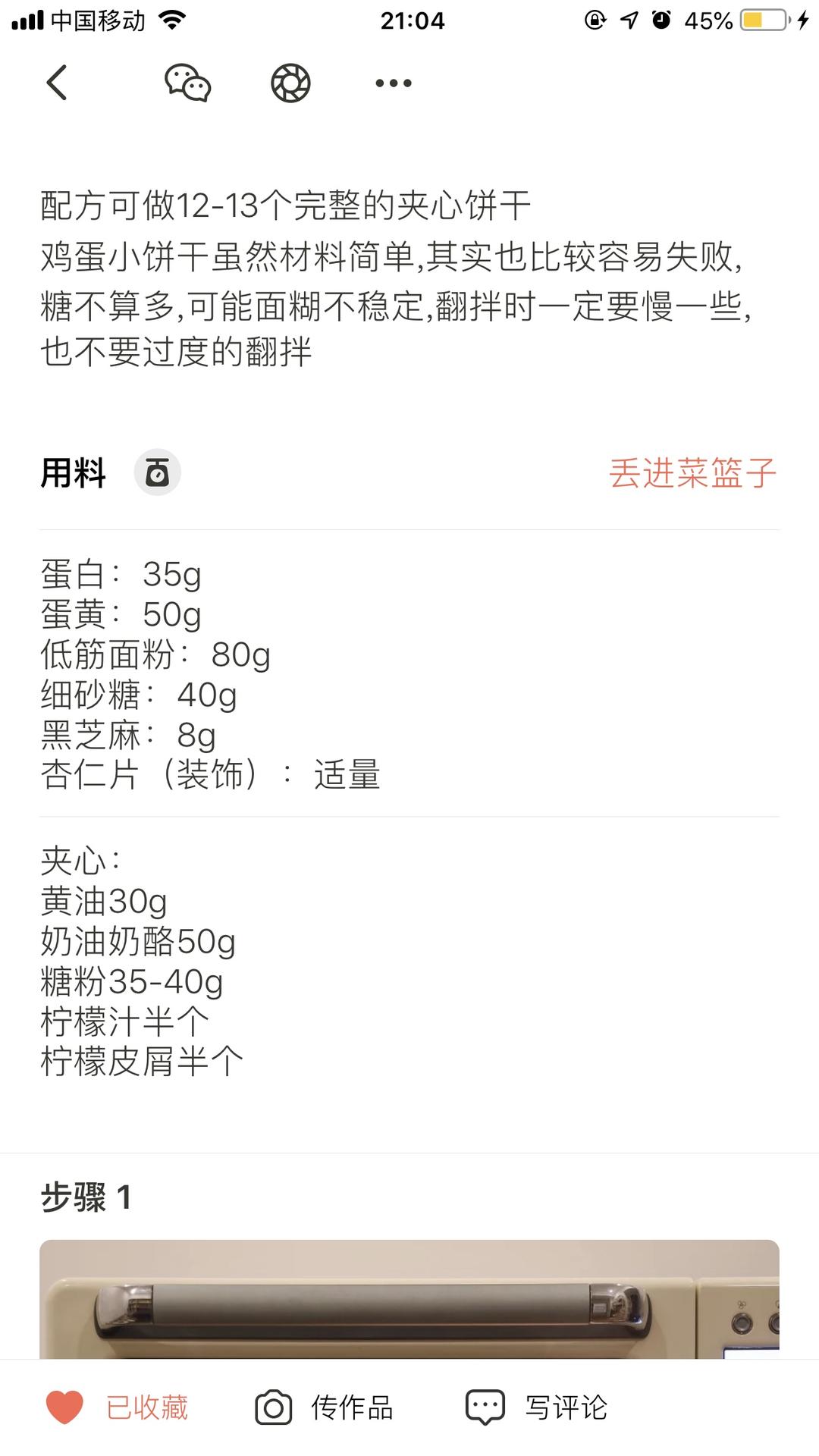Open the step 1 oven photo
This screenshot has height=1456, width=819.
point(409,1299)
